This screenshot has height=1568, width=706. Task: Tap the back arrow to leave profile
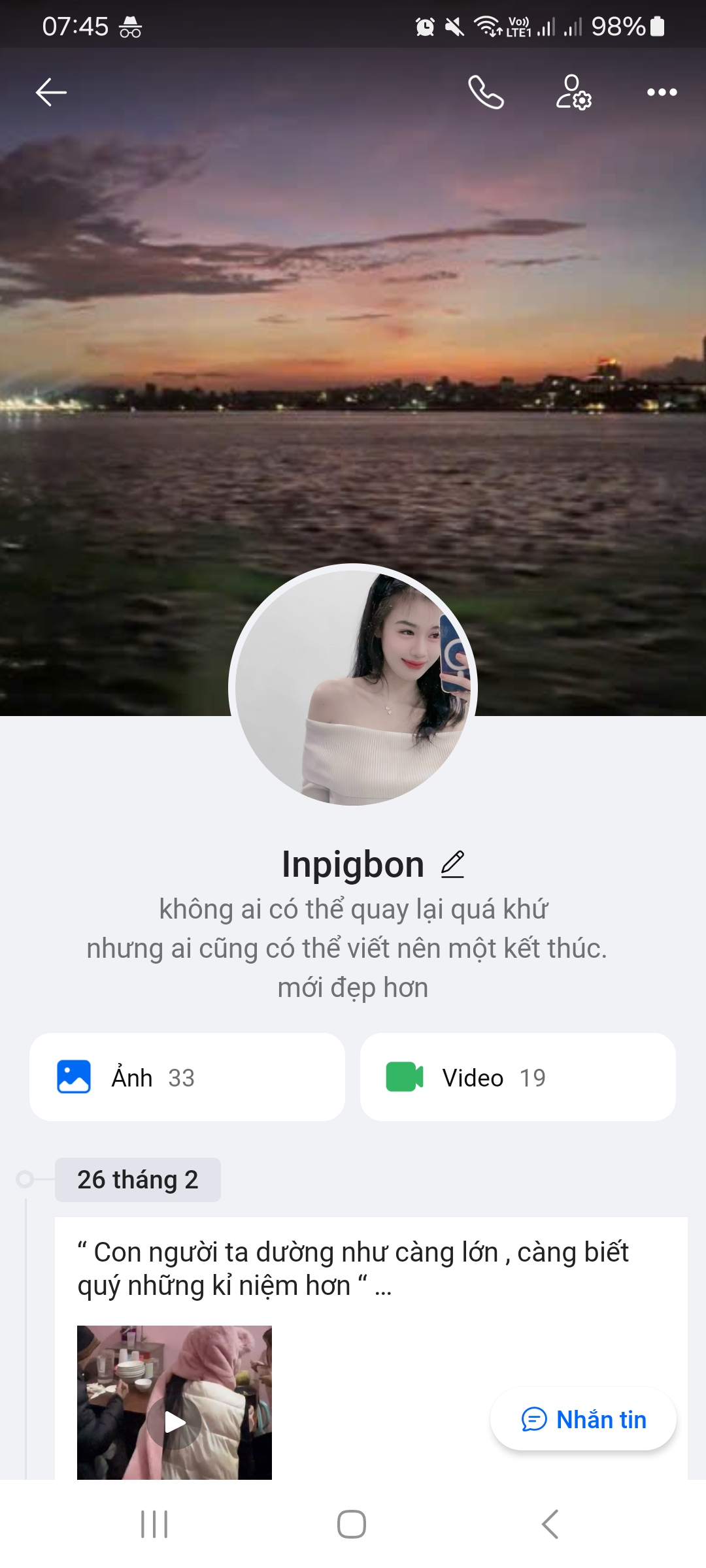click(50, 93)
